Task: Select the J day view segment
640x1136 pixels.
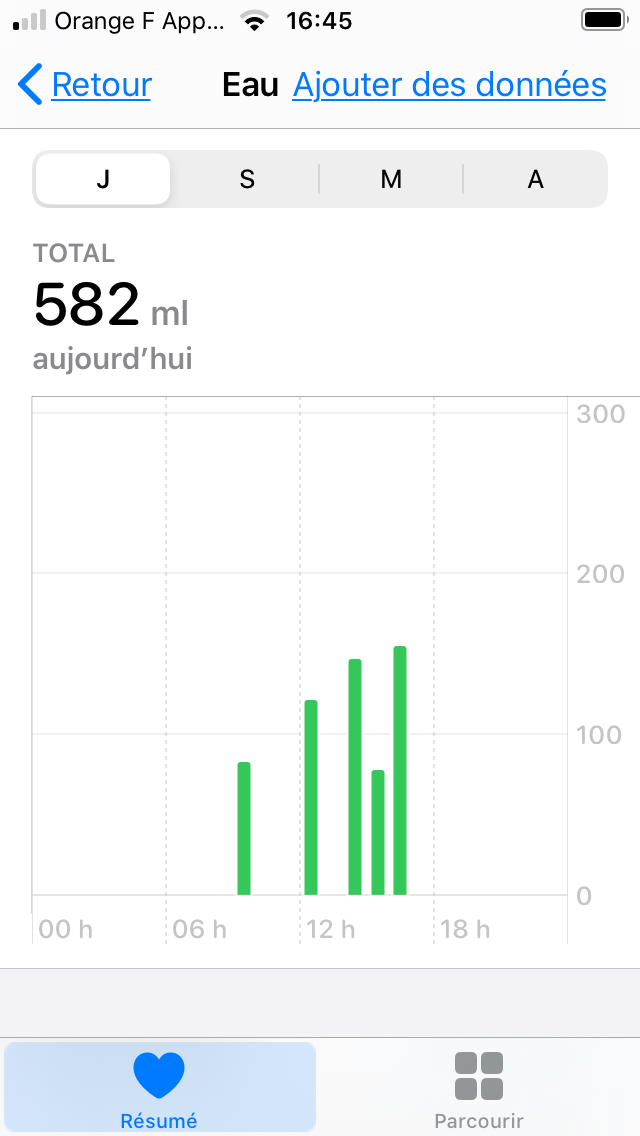Action: pos(103,179)
